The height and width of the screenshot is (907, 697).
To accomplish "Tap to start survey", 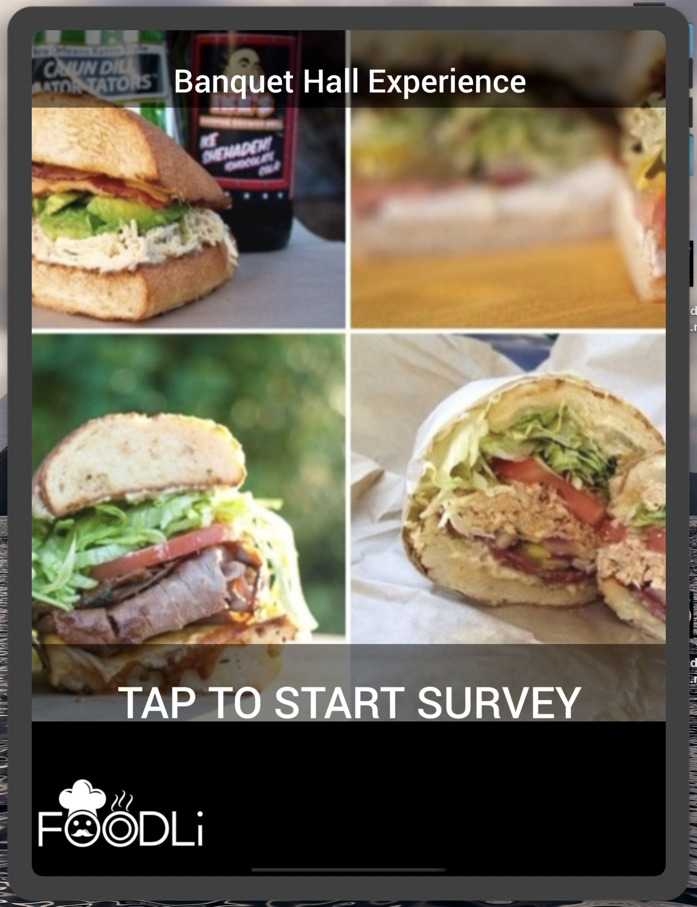I will pyautogui.click(x=349, y=701).
